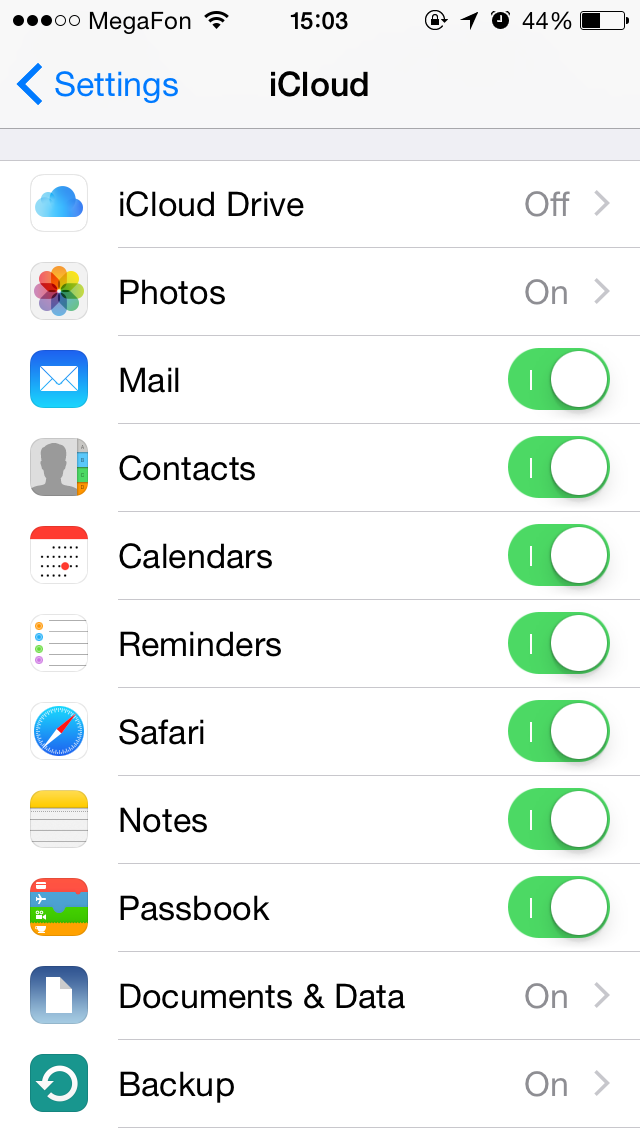Turn off Notes syncing
Viewport: 640px width, 1136px height.
tap(559, 819)
